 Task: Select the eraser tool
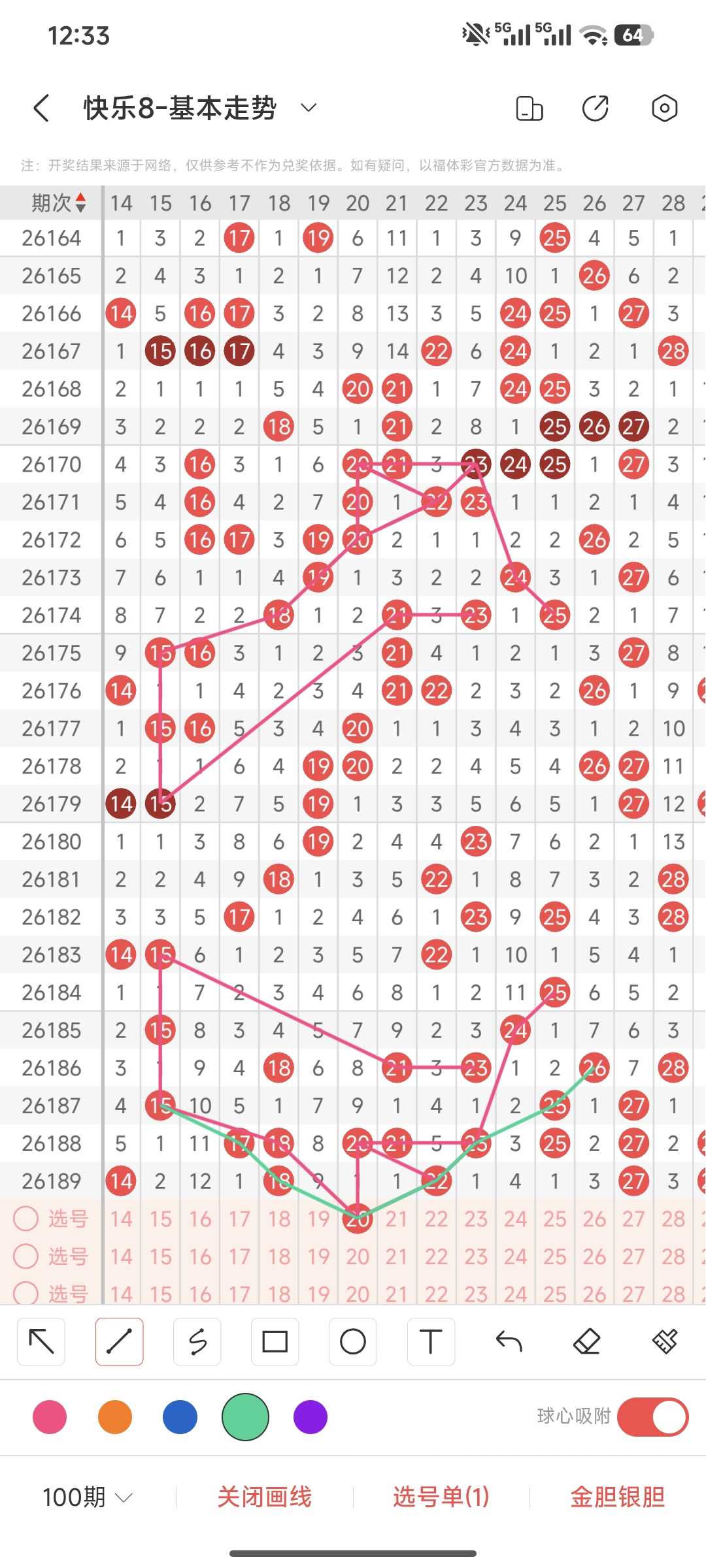586,1342
